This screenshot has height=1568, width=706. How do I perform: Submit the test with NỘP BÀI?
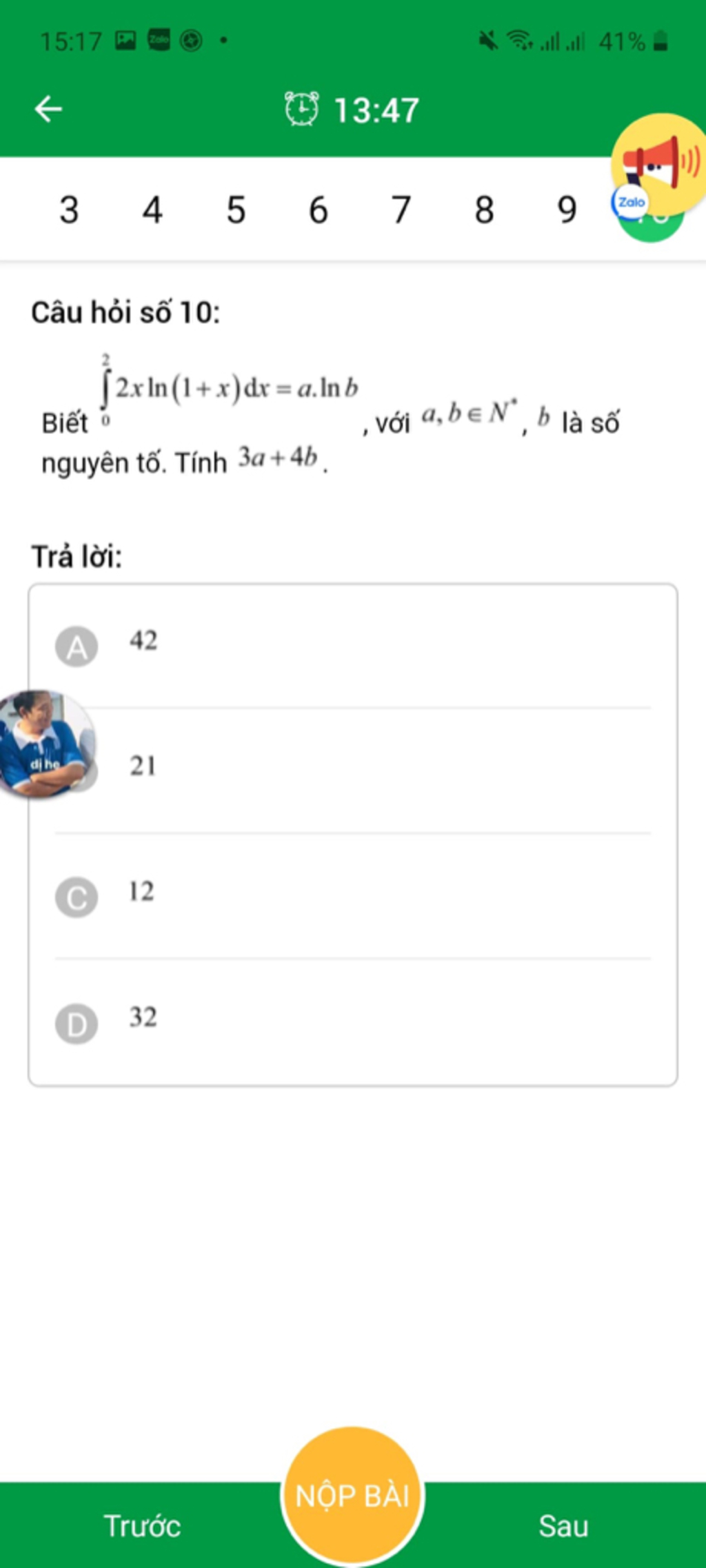click(352, 1496)
